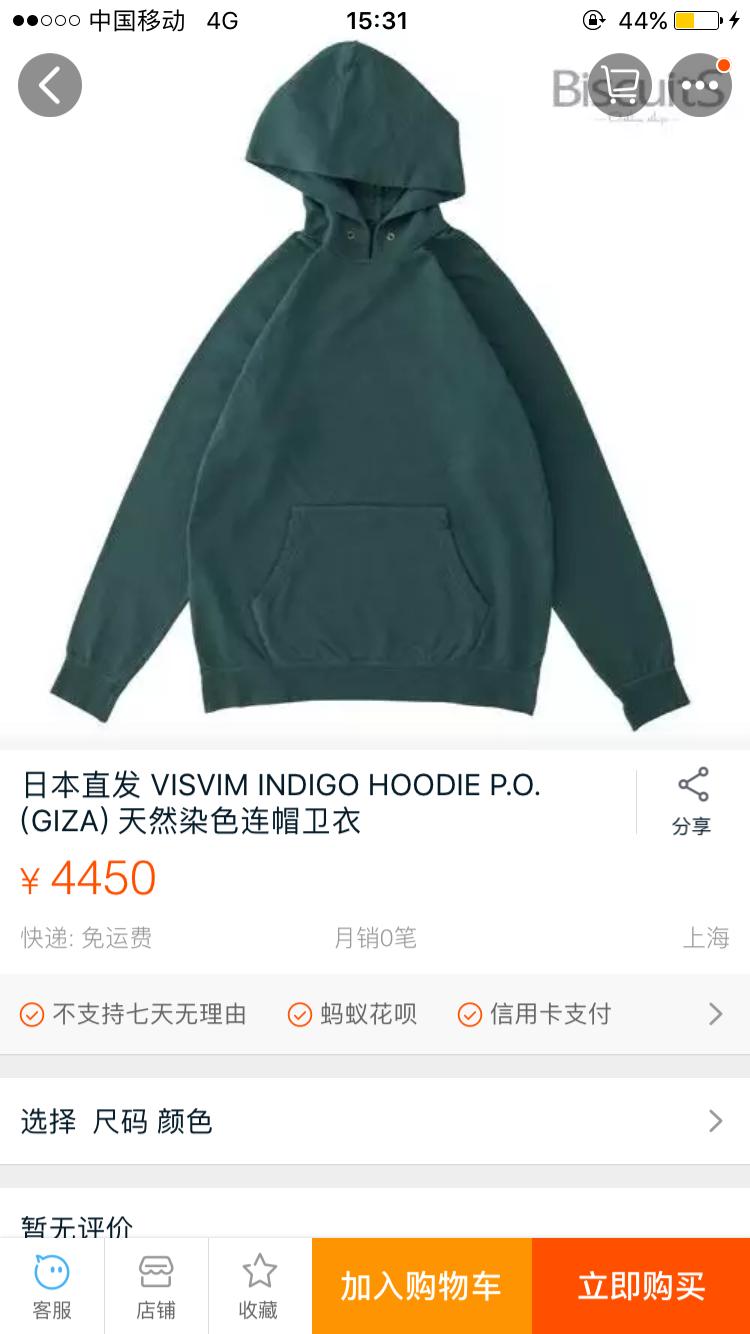Tap the 上海 location label

point(706,939)
